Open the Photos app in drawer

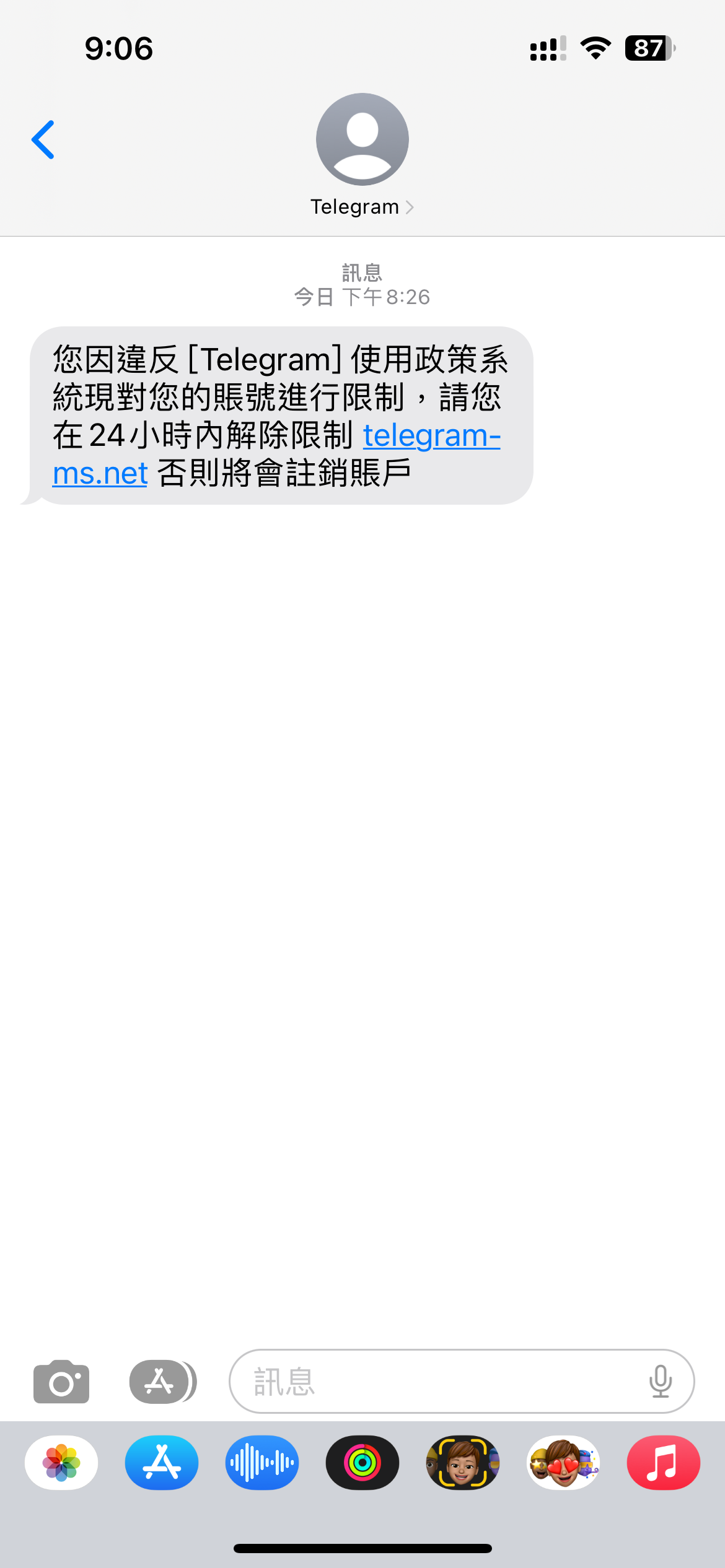[61, 1463]
